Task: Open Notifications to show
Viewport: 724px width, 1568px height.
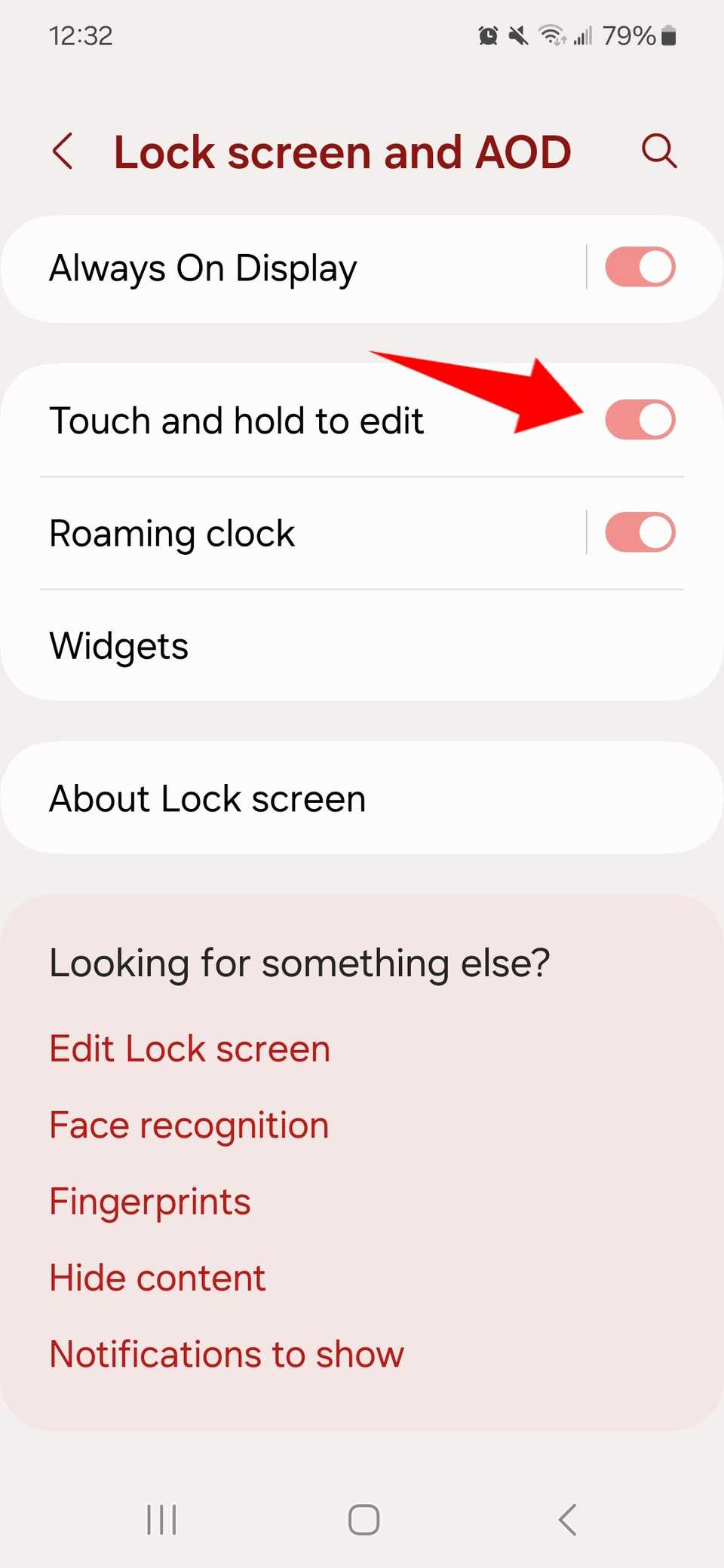Action: [226, 1354]
